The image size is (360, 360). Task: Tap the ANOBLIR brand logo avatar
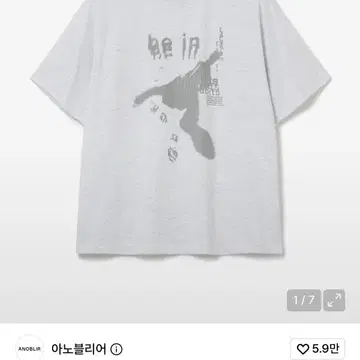point(30,348)
